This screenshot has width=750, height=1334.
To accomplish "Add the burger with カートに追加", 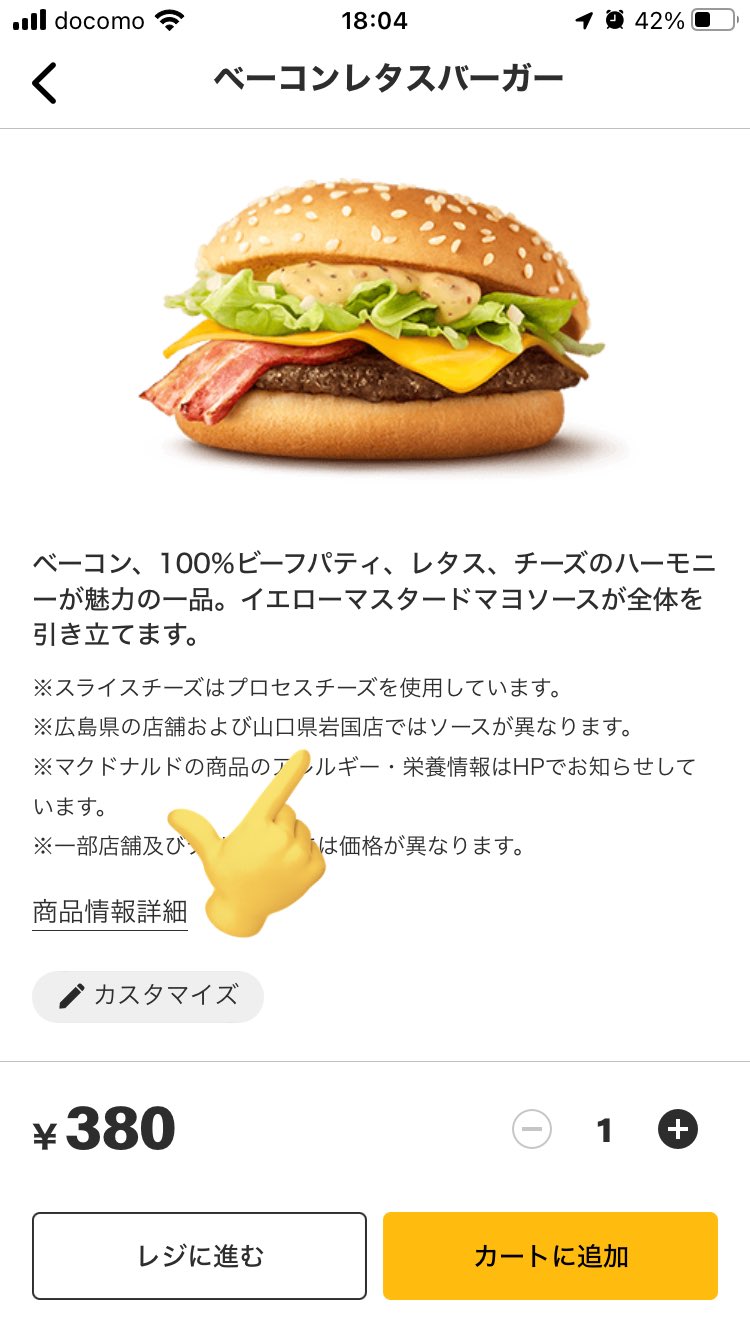I will tap(550, 1256).
